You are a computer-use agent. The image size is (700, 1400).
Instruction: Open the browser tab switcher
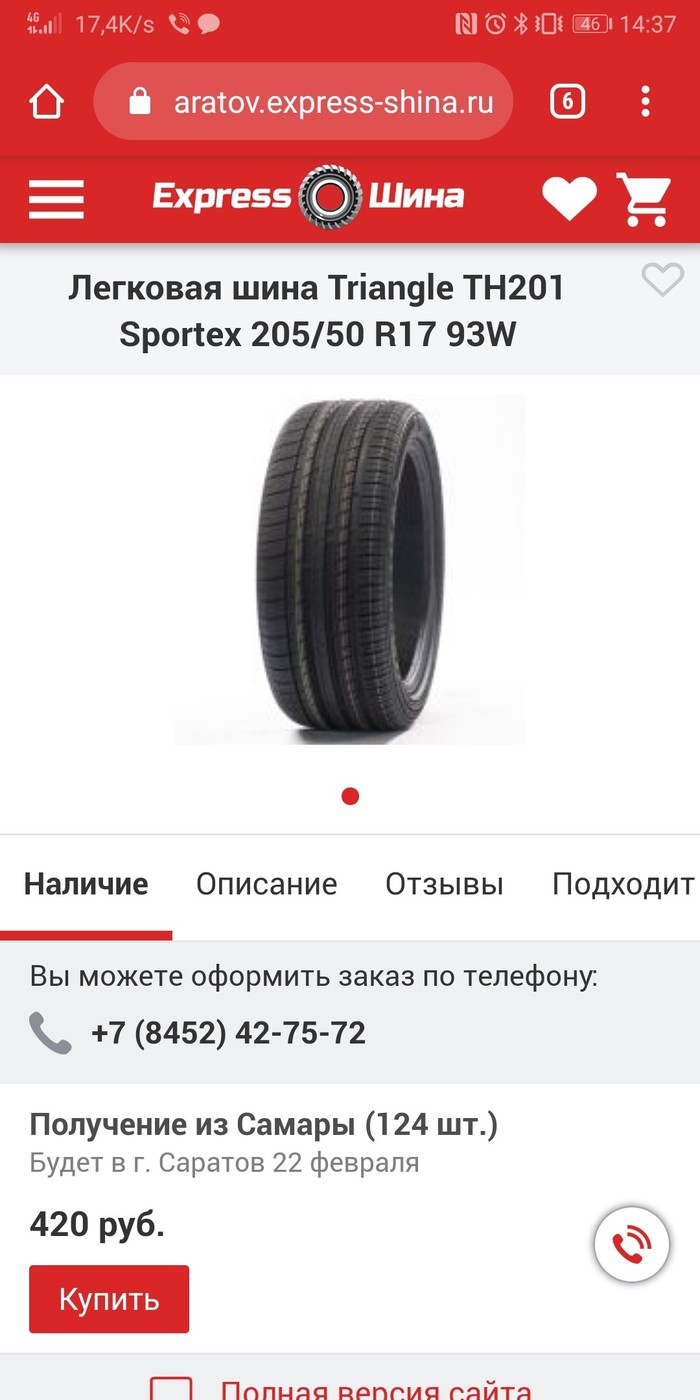567,101
